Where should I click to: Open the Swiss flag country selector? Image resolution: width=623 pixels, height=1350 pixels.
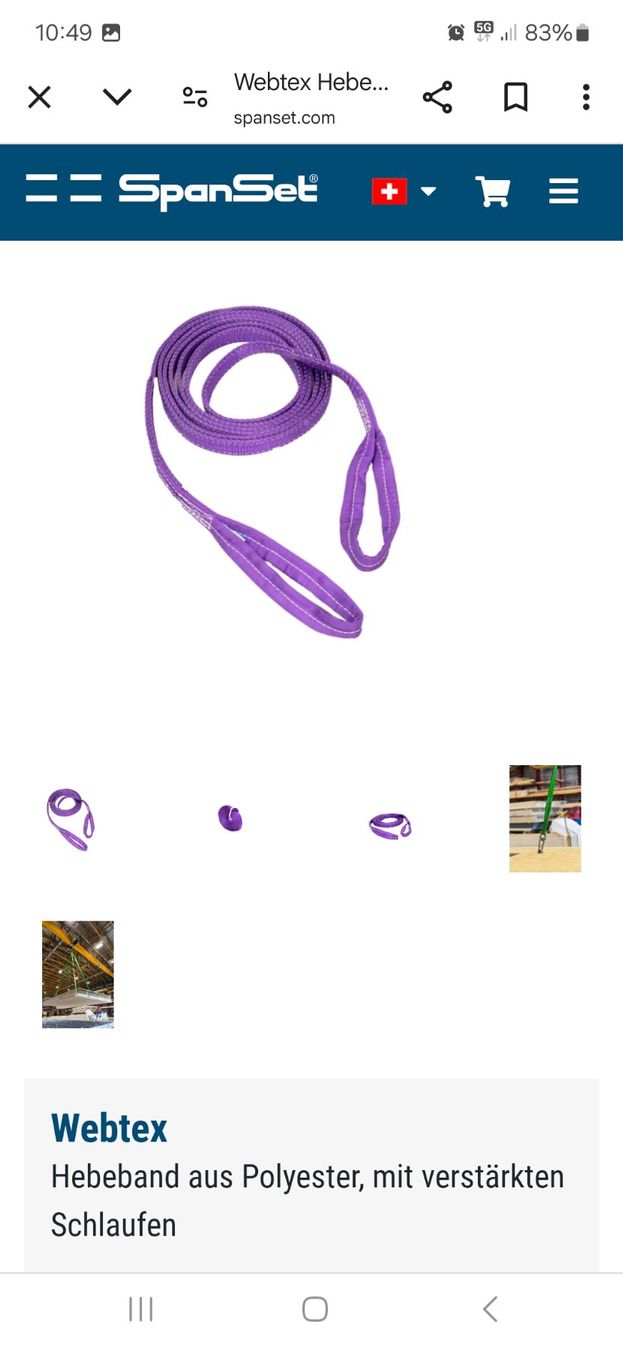click(x=403, y=191)
